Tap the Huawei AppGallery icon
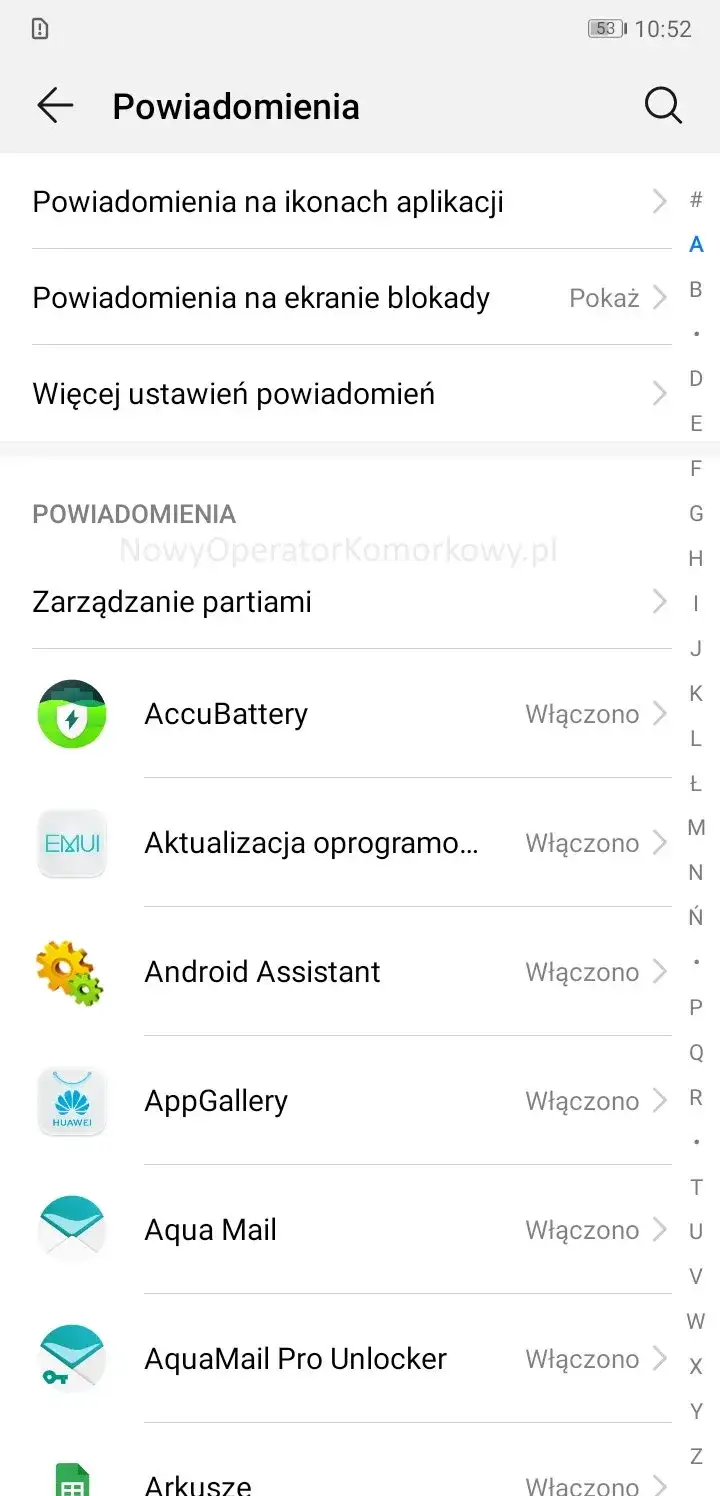The height and width of the screenshot is (1496, 720). pos(71,1100)
